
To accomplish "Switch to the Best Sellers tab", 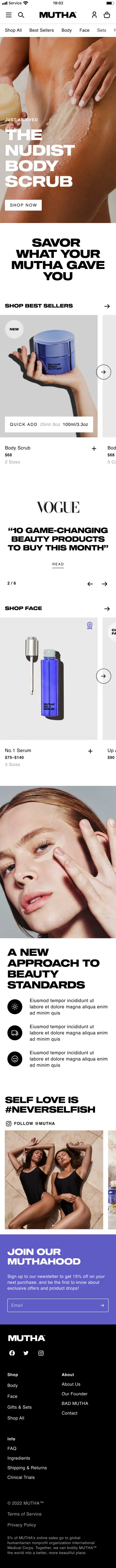I will [x=41, y=30].
